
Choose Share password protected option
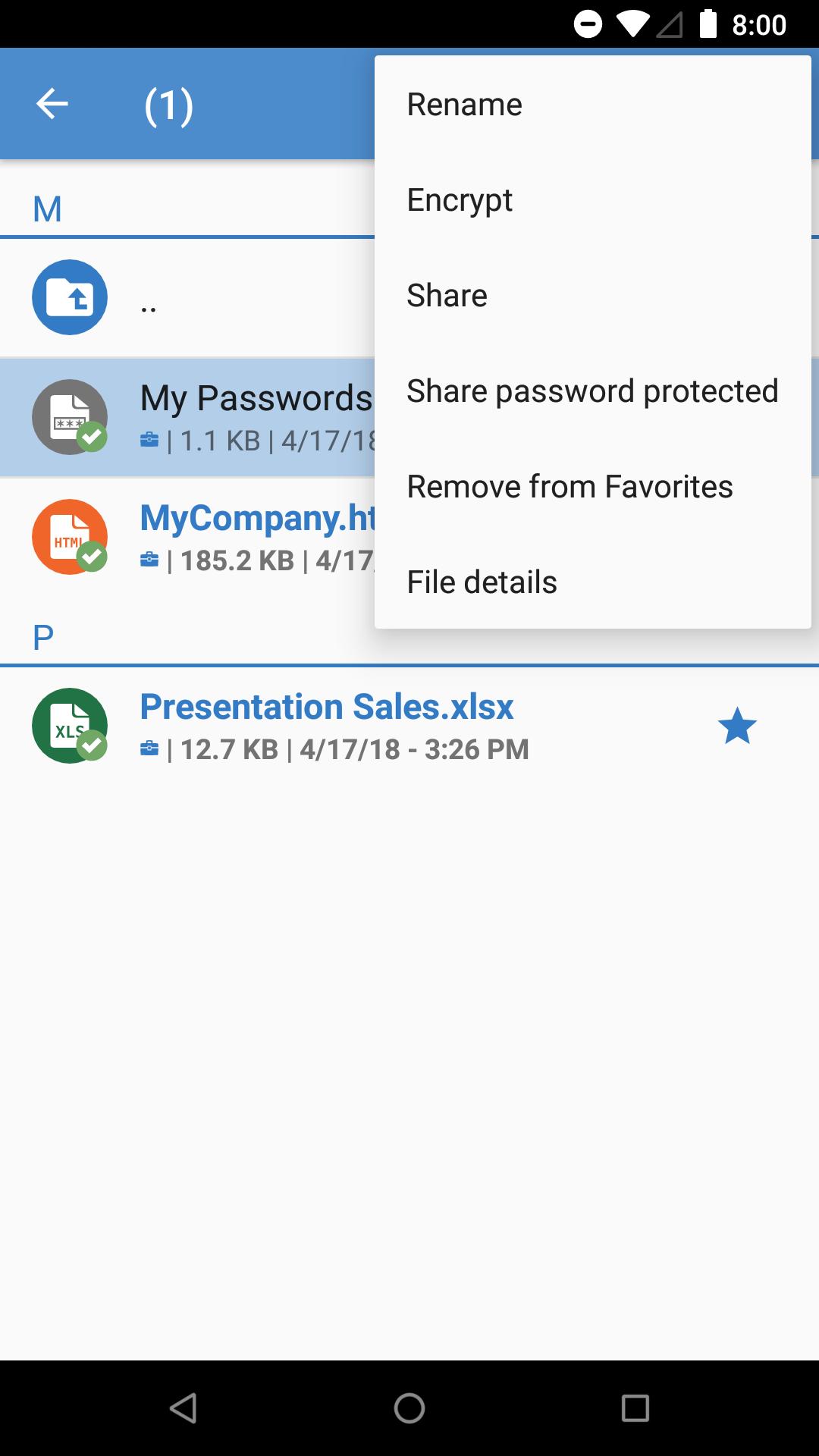(x=591, y=390)
